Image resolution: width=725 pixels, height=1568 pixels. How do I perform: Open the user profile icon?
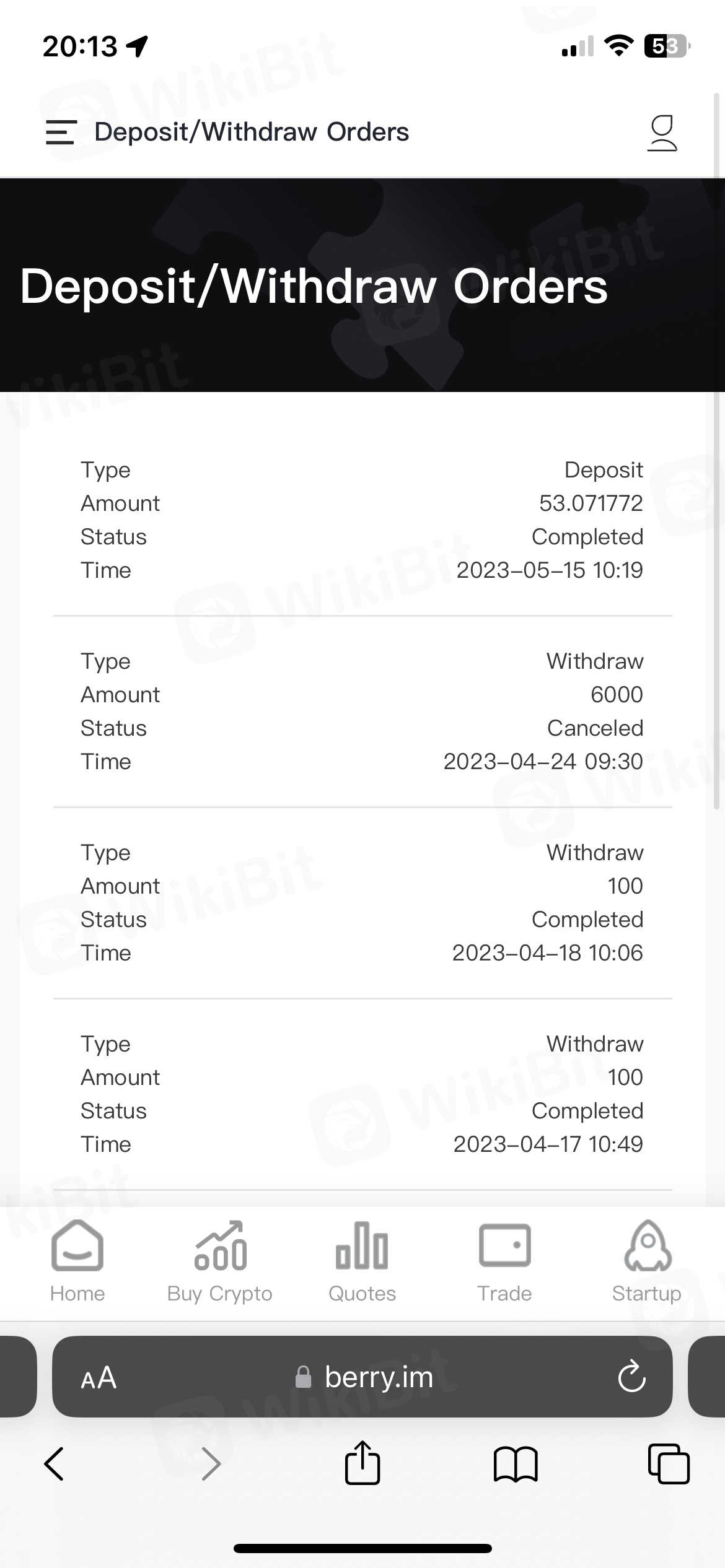click(662, 133)
